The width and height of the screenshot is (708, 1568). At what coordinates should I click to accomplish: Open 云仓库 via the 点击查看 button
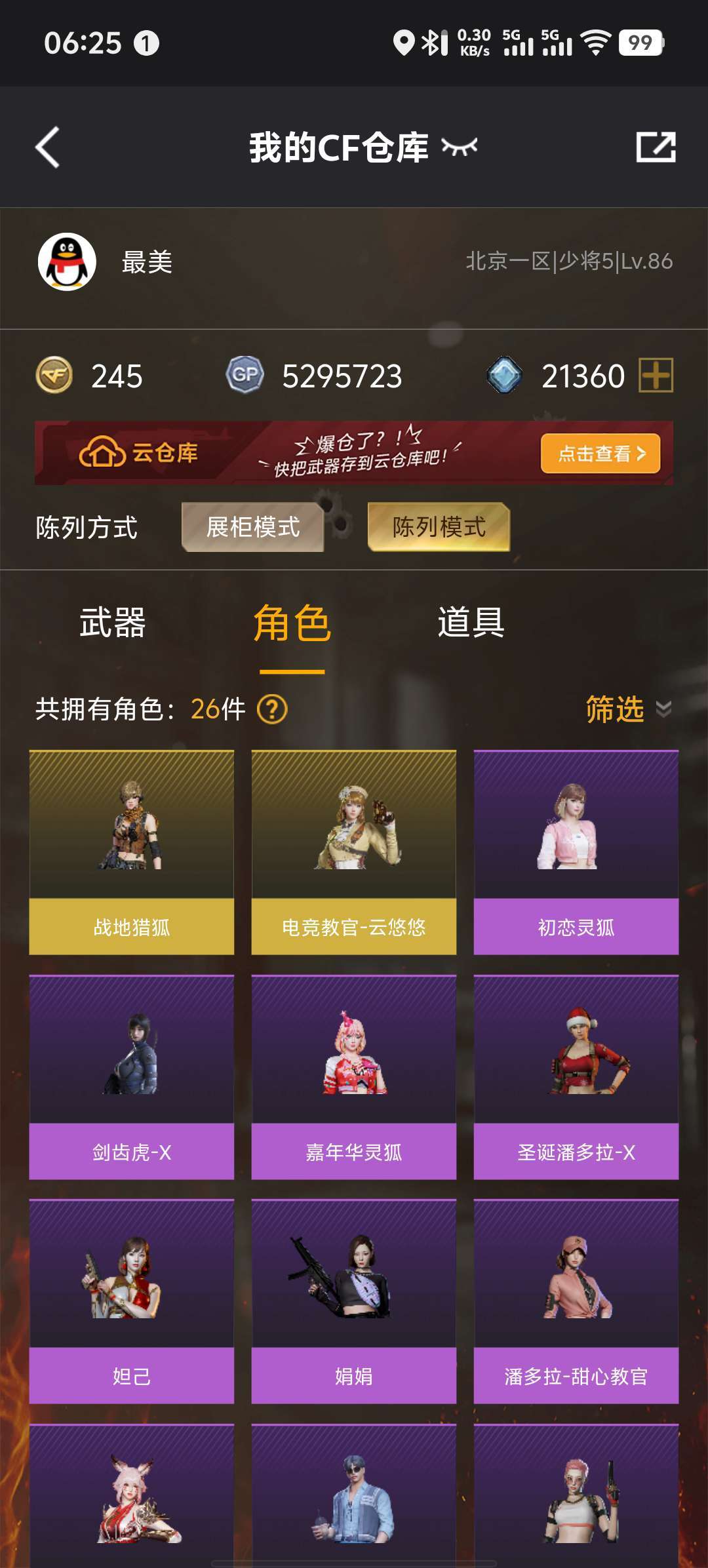[x=600, y=453]
